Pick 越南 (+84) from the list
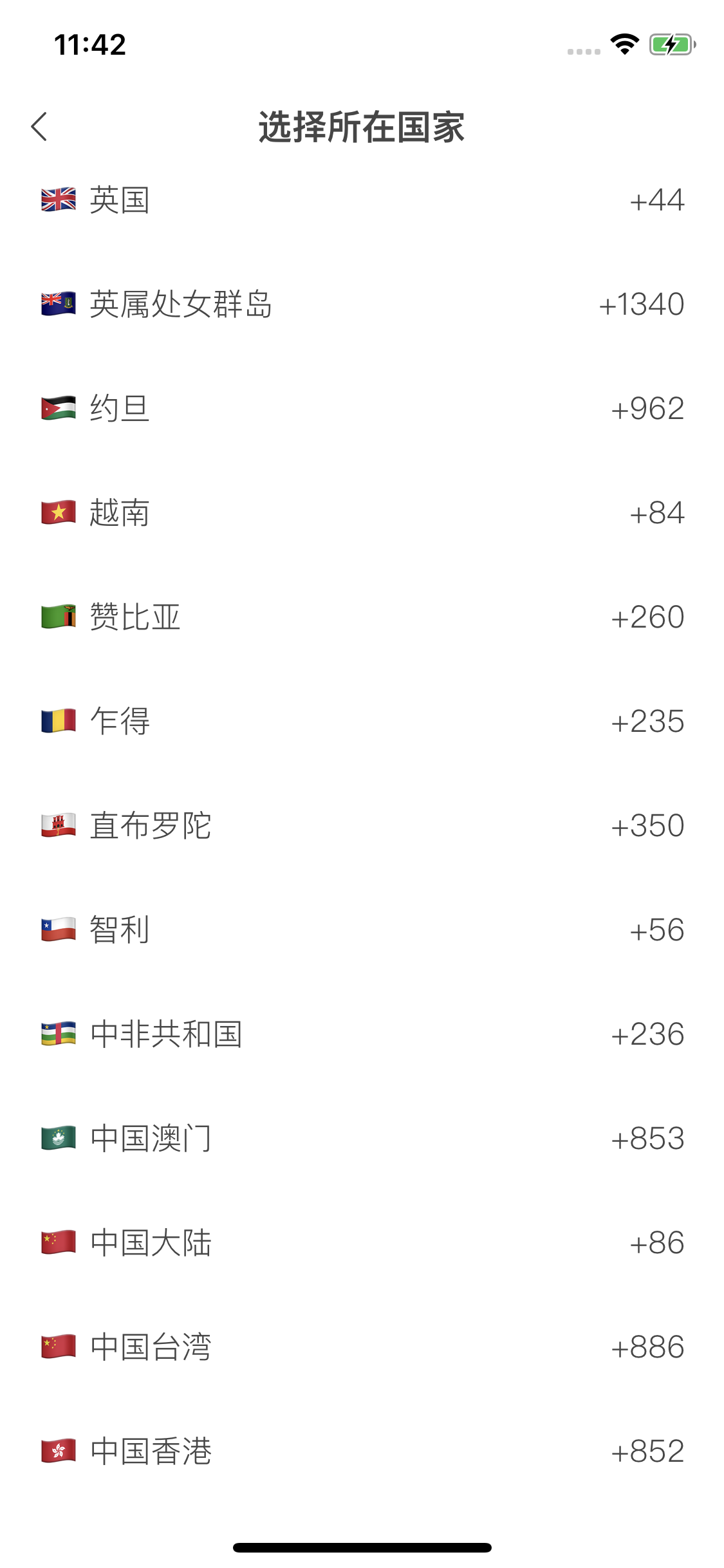Screen dimensions: 724x1568 tap(362, 513)
